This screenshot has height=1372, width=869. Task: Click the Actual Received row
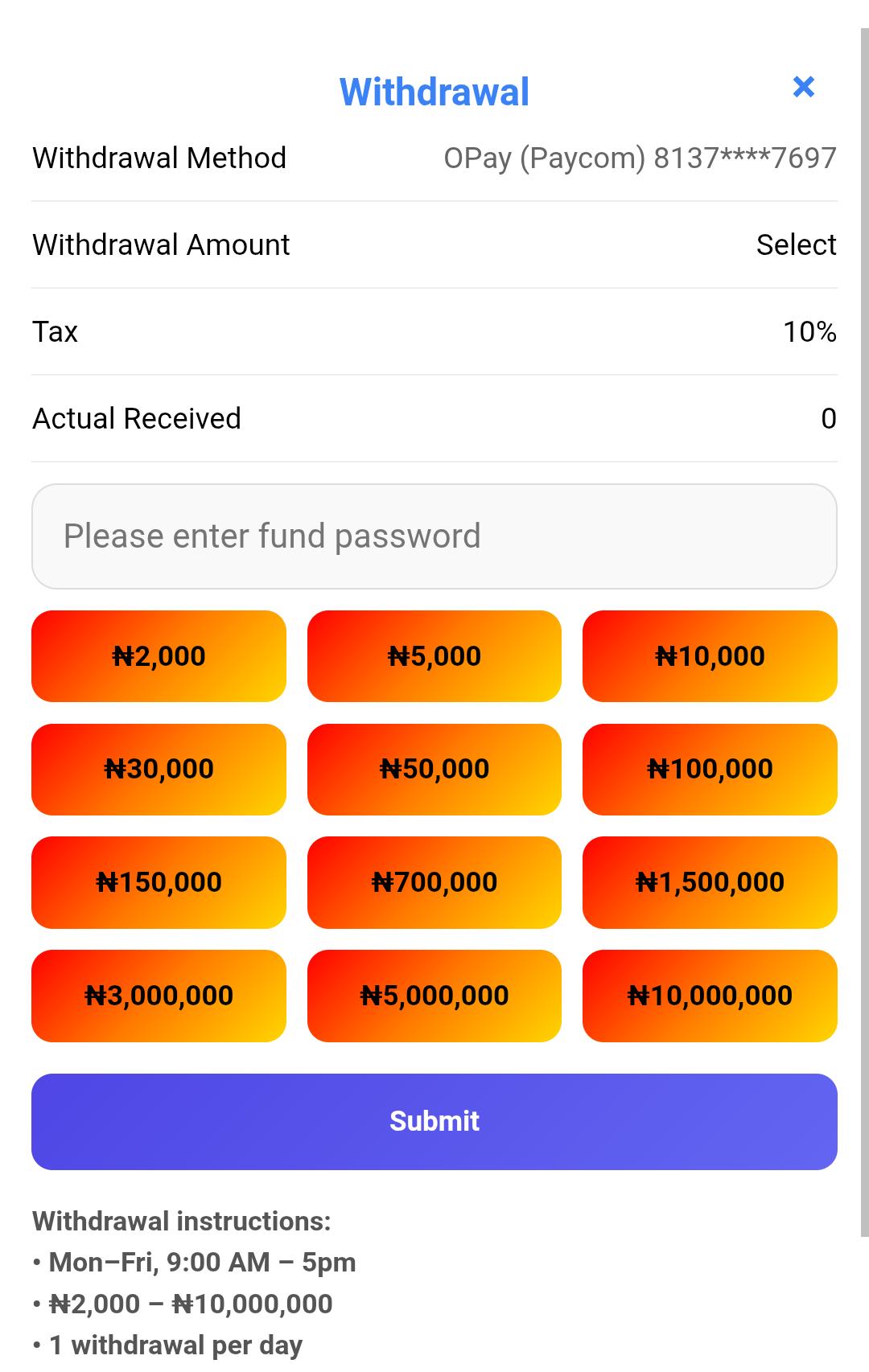[434, 418]
